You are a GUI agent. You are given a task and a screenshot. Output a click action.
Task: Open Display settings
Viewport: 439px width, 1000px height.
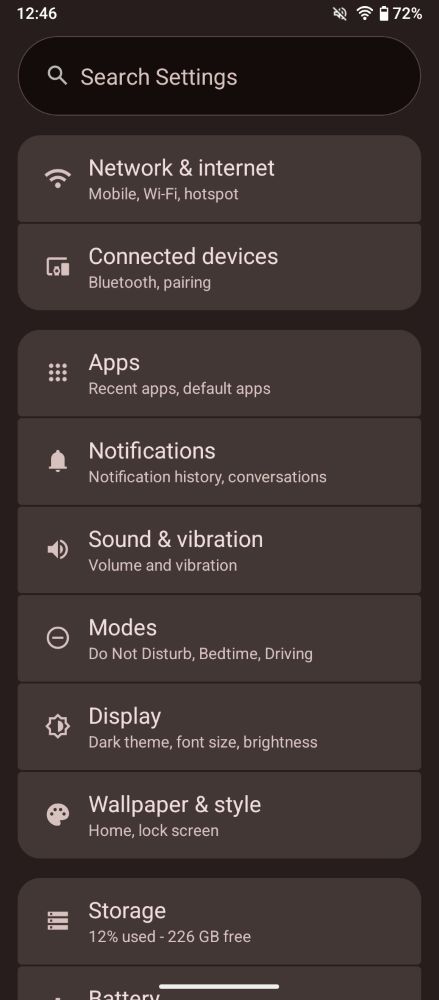point(219,728)
